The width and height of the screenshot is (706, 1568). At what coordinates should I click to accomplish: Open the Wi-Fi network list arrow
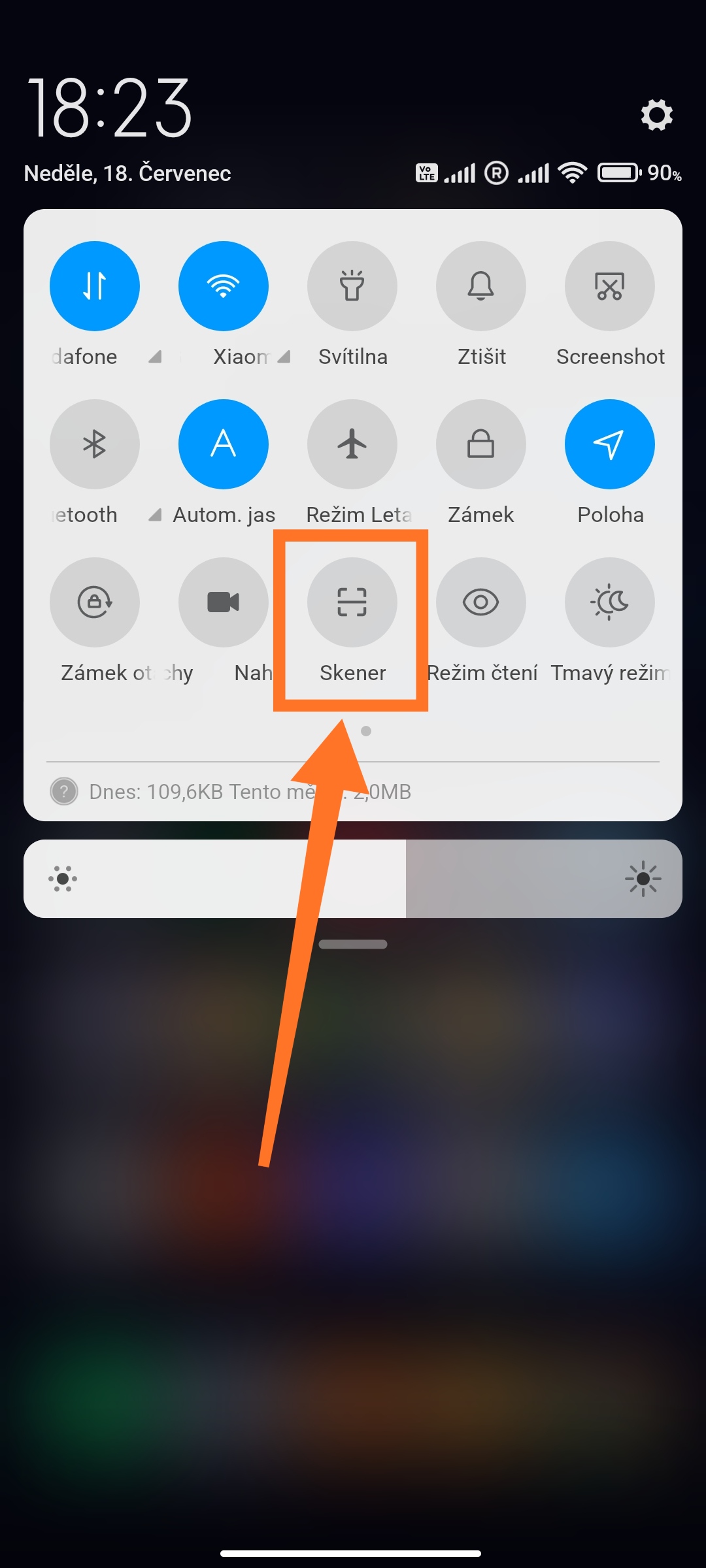pyautogui.click(x=284, y=357)
